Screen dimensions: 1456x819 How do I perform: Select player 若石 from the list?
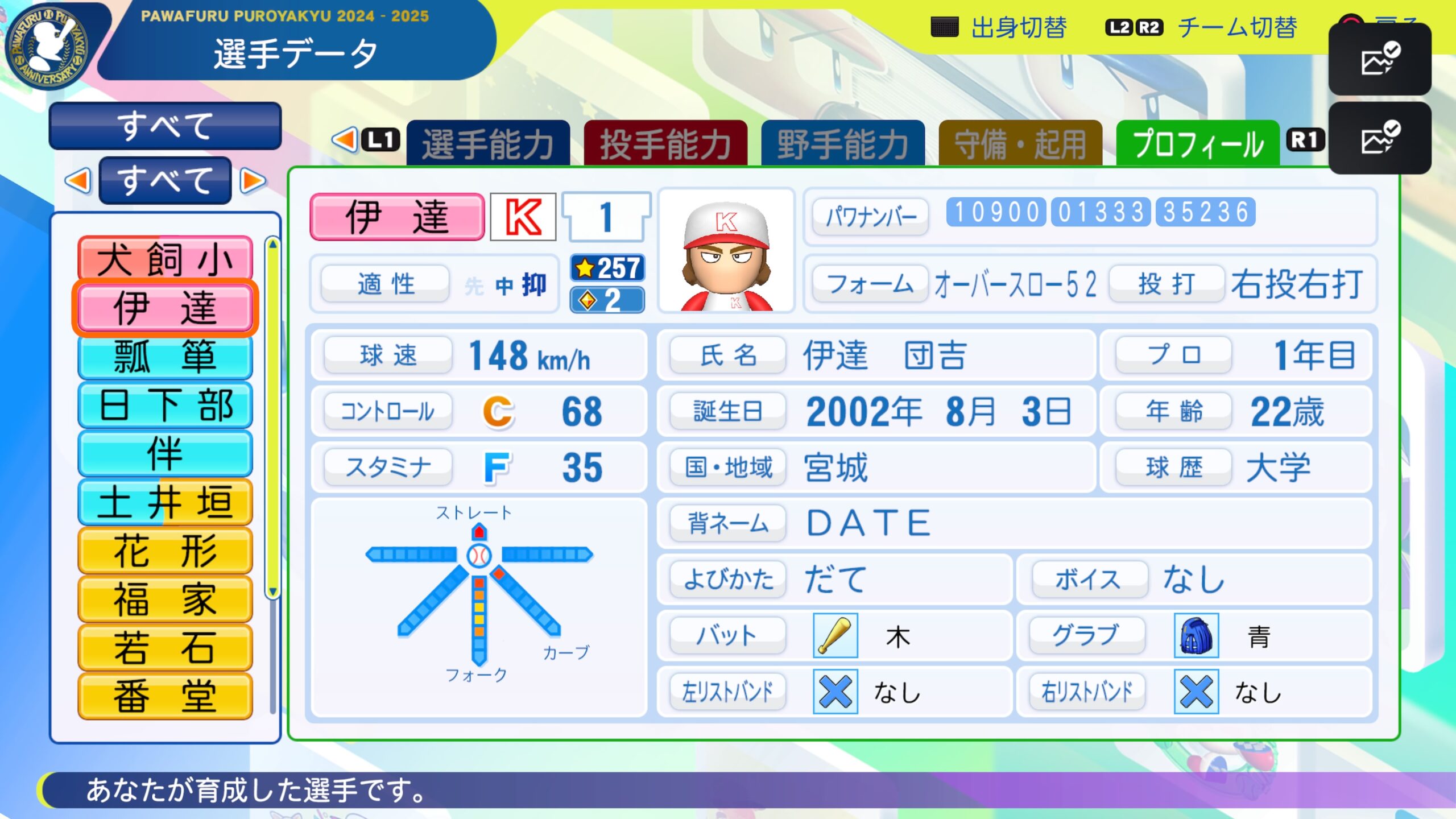click(x=165, y=648)
